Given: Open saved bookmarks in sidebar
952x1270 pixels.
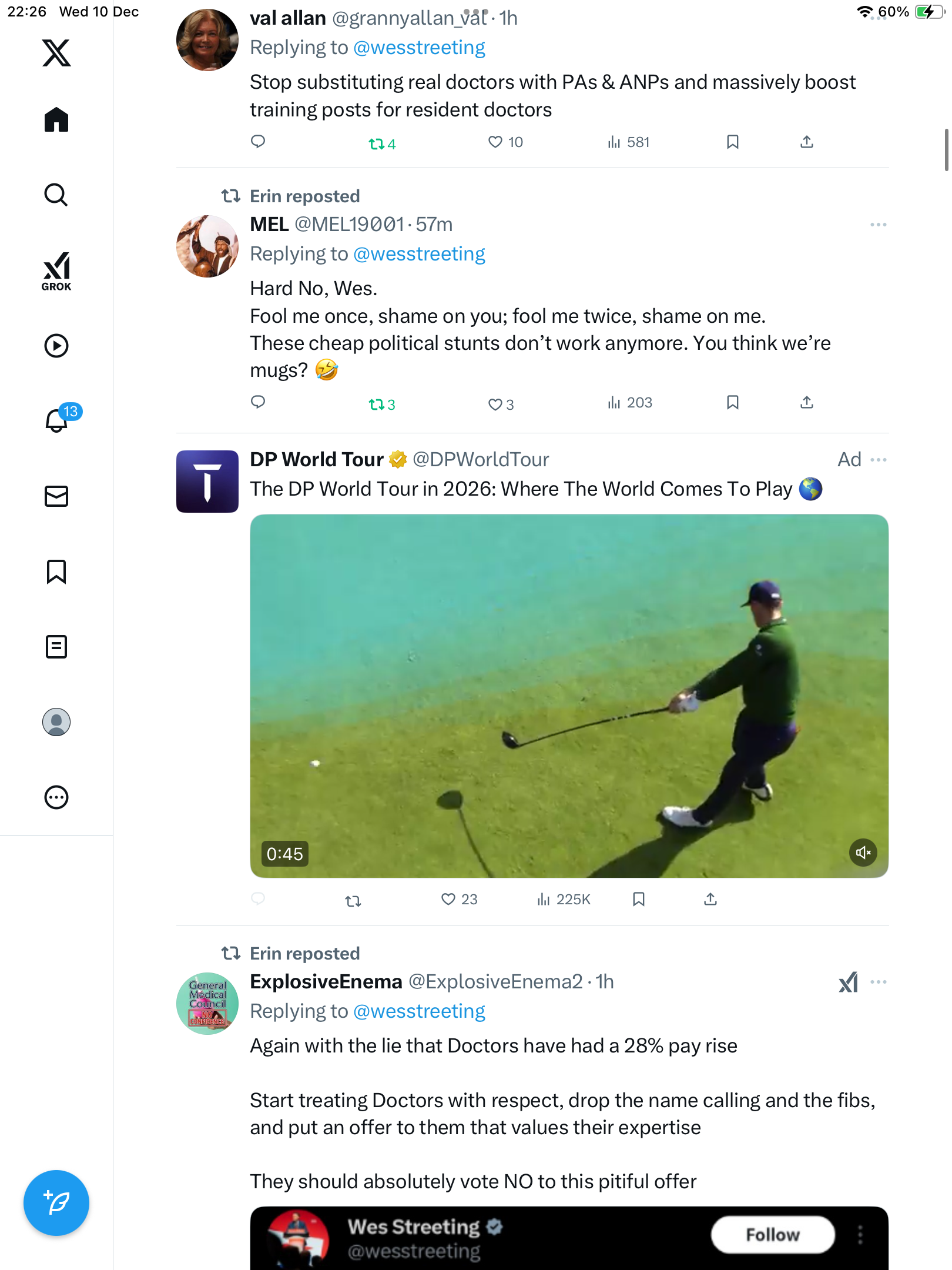Looking at the screenshot, I should [56, 571].
